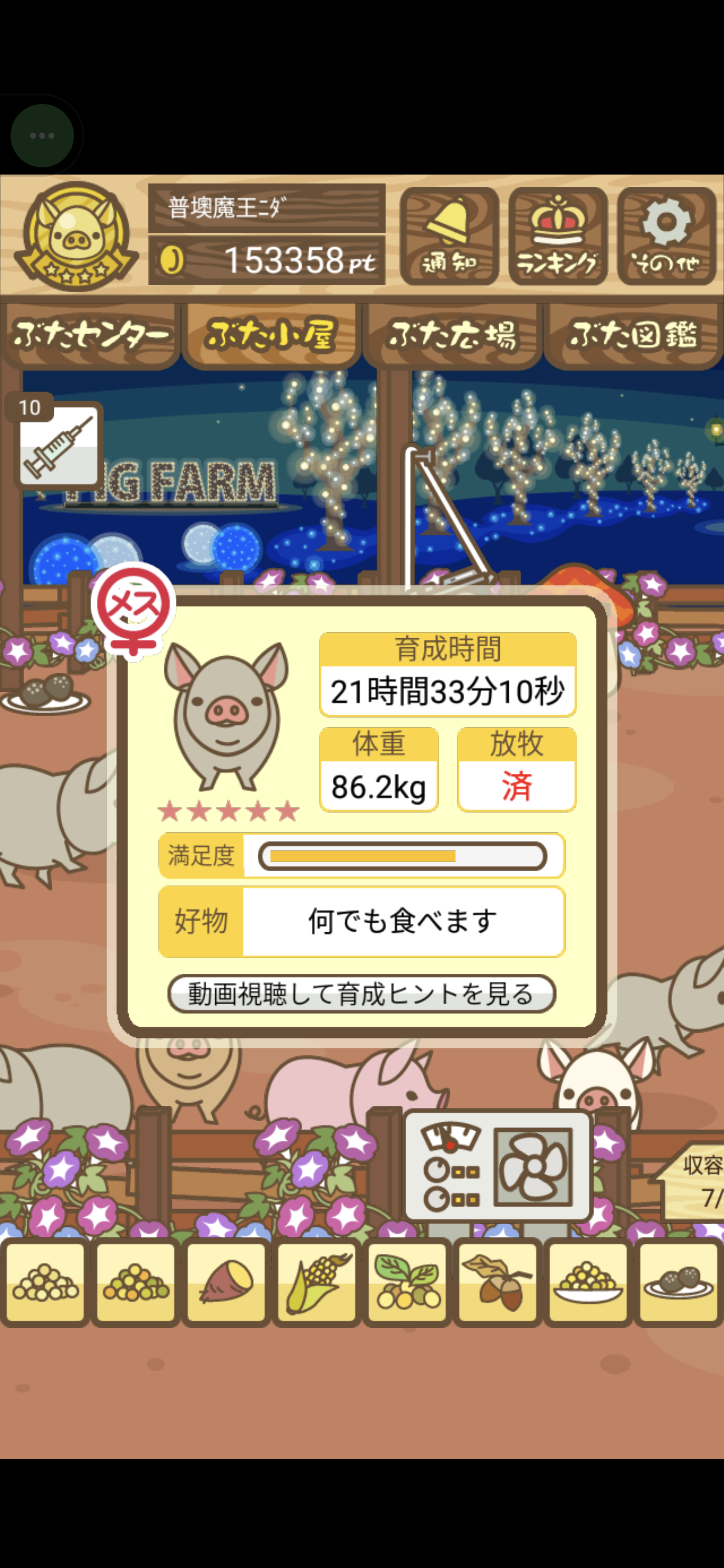This screenshot has width=724, height=1568.
Task: Open the floating three-dots overlay button
Action: tap(42, 135)
